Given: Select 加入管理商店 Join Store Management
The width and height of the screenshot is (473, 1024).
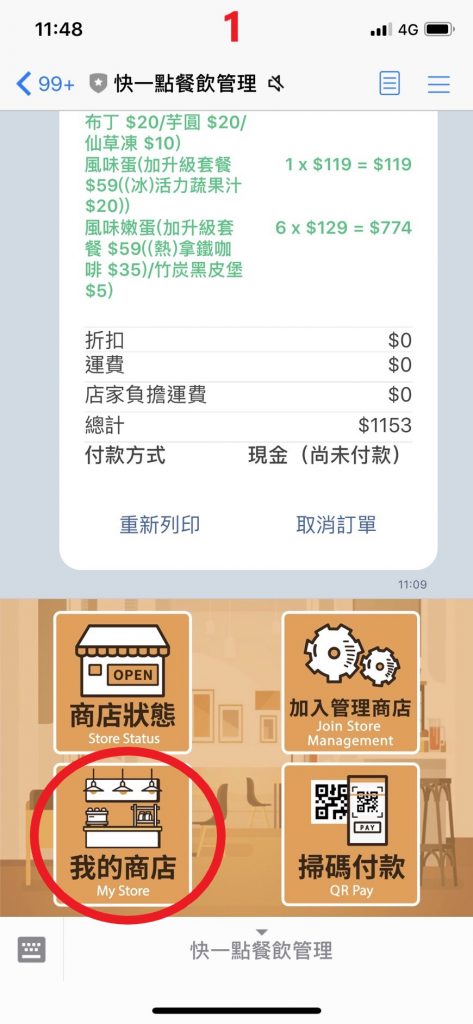Looking at the screenshot, I should [x=350, y=682].
